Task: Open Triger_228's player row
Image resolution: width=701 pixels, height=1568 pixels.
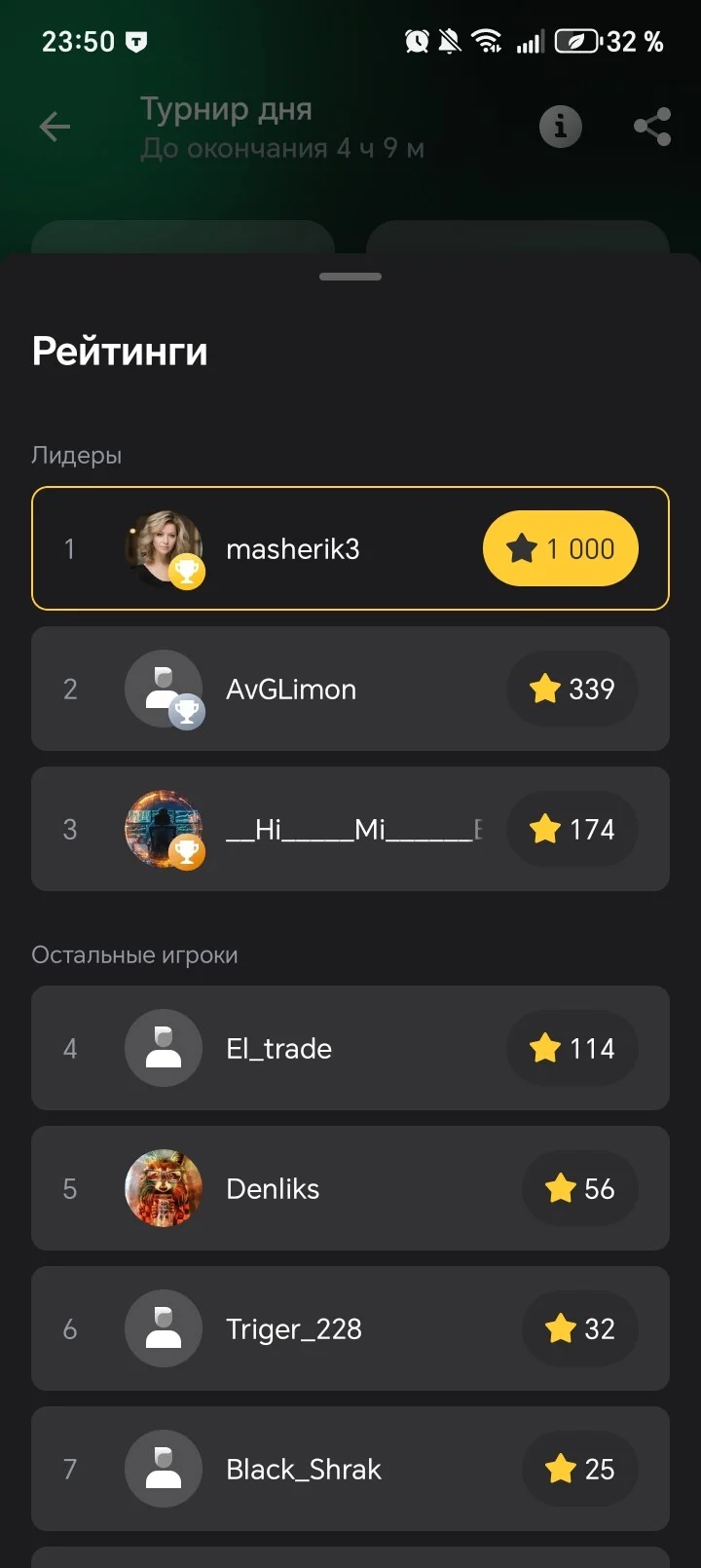Action: [x=350, y=1328]
